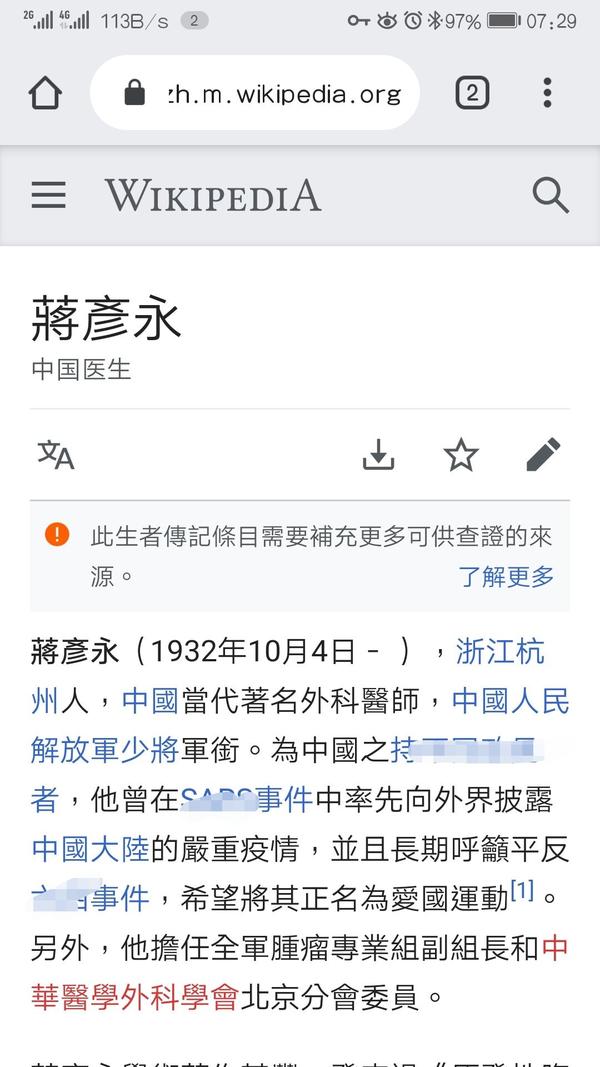Open the browser overflow menu
This screenshot has height=1067, width=600.
pos(546,93)
